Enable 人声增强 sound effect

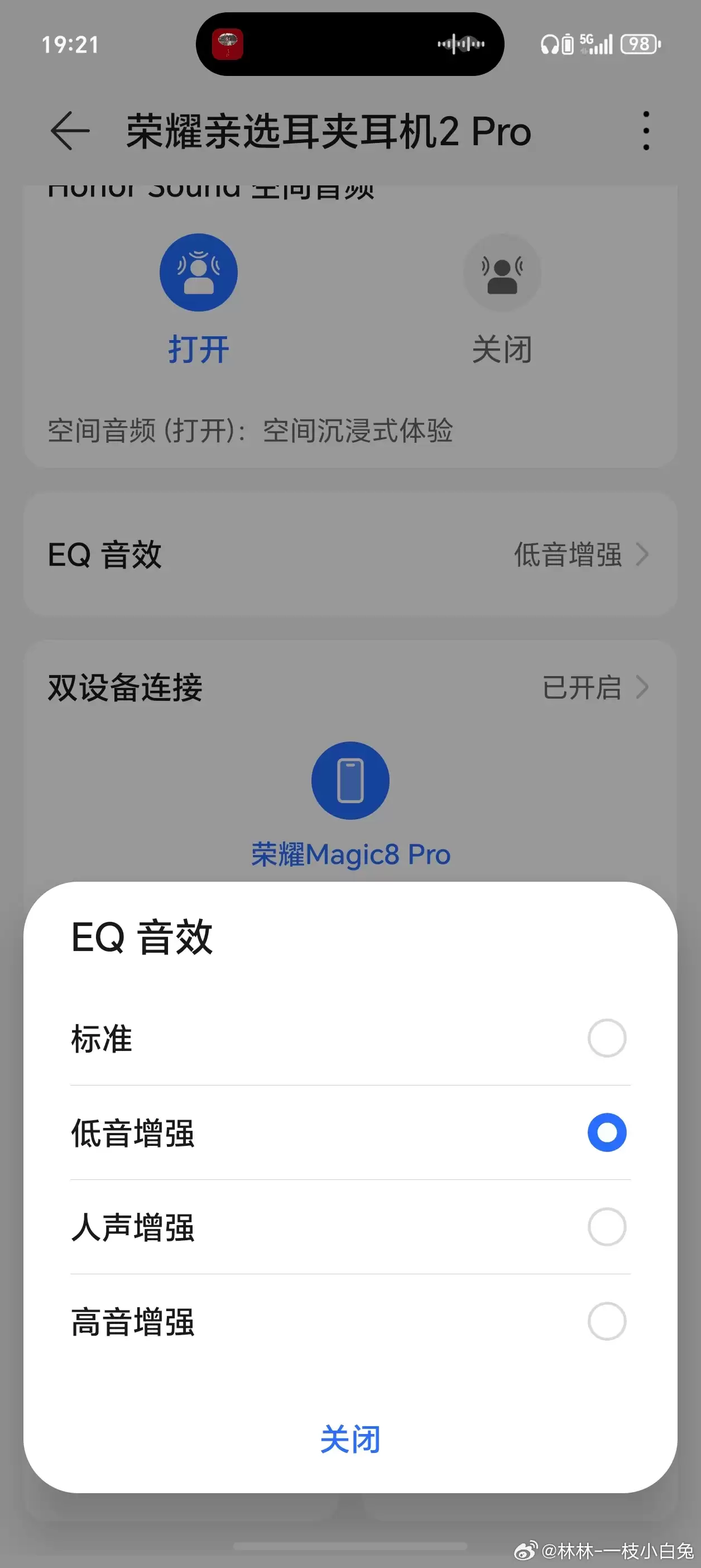coord(607,1228)
